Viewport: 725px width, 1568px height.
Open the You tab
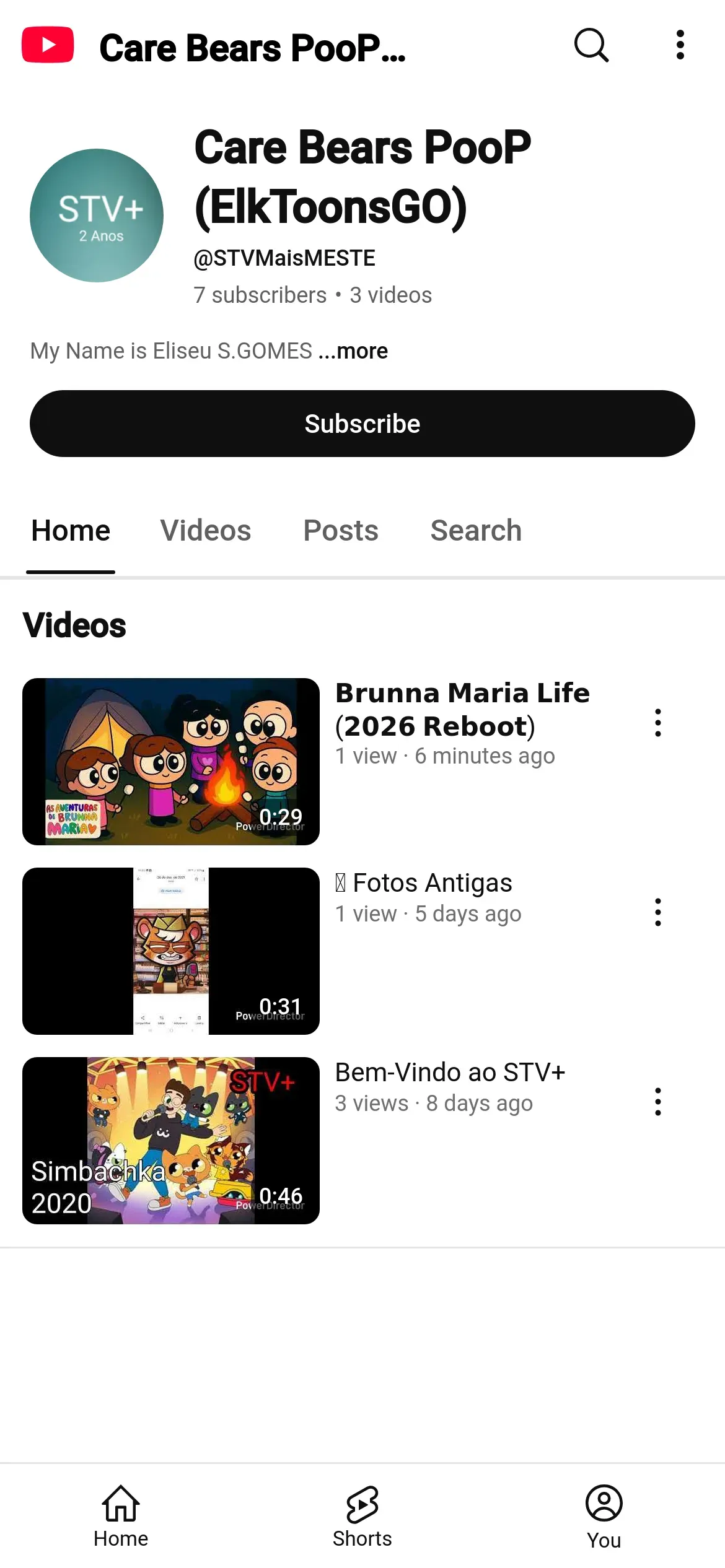[x=604, y=1515]
